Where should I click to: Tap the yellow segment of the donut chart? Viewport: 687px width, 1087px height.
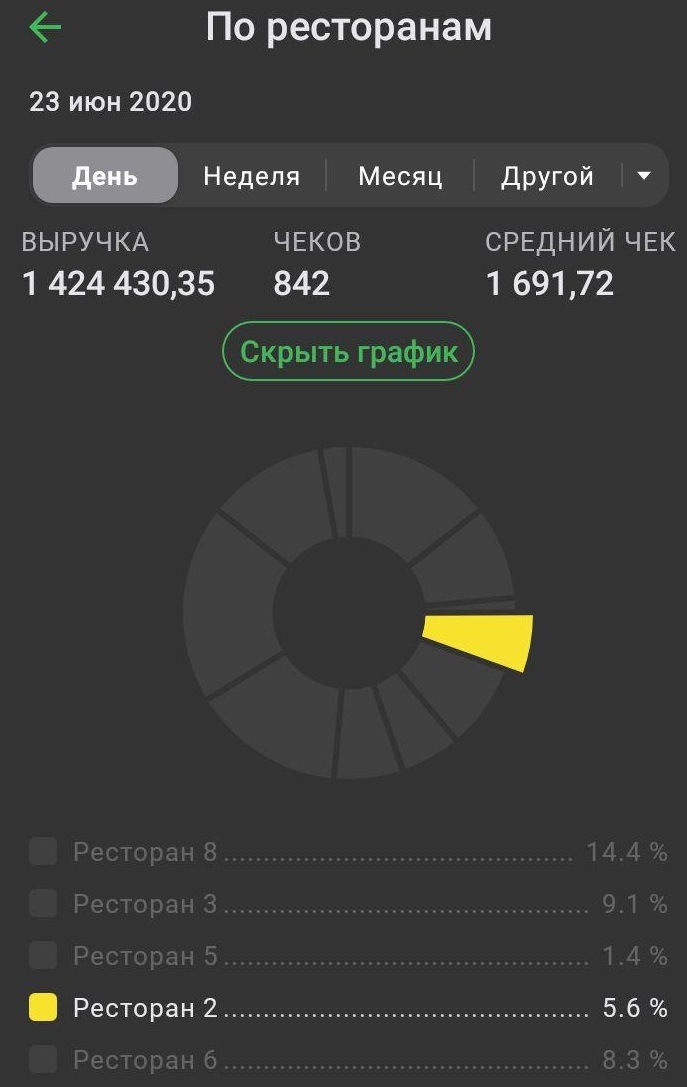click(480, 640)
